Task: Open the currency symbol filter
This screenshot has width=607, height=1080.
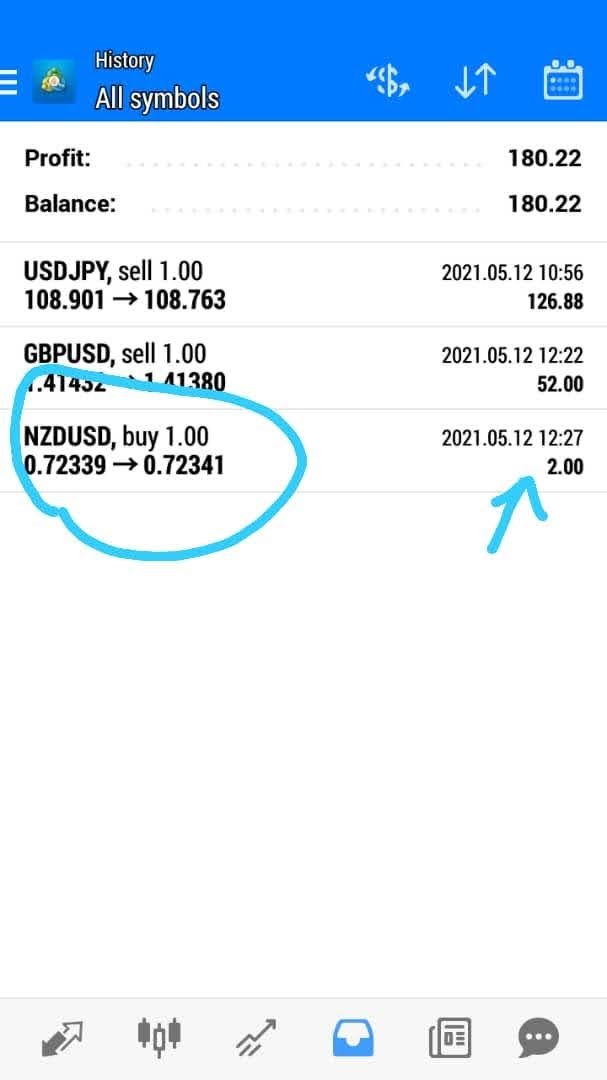Action: tap(389, 82)
